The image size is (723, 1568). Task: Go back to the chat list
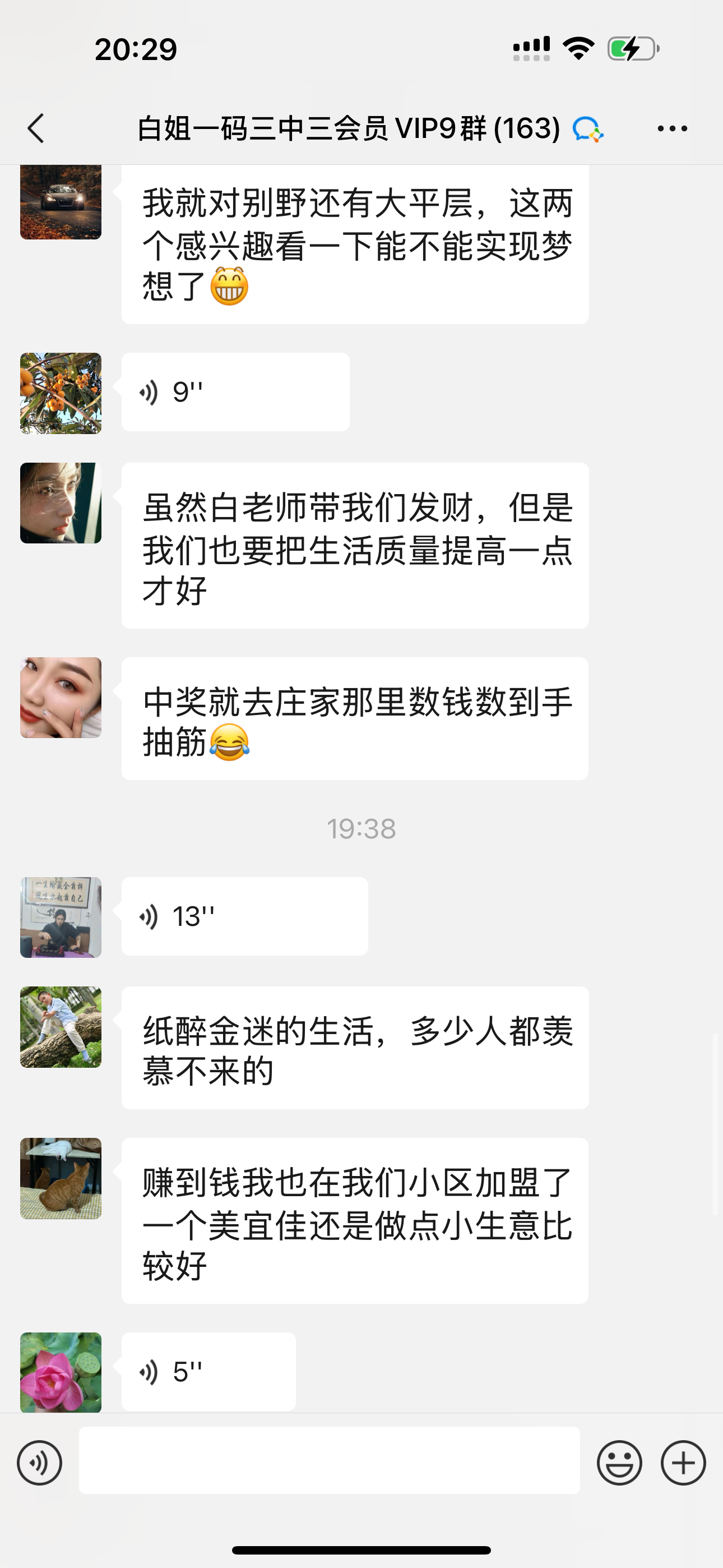pos(36,128)
